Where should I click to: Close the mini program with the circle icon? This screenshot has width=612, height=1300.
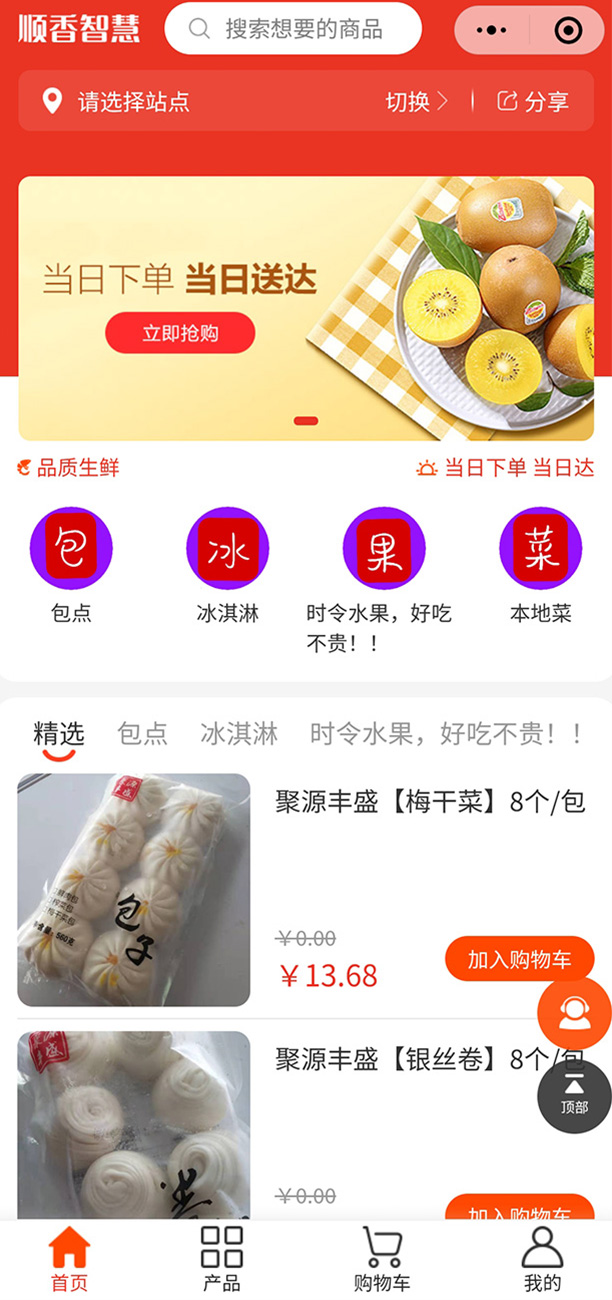pyautogui.click(x=567, y=30)
